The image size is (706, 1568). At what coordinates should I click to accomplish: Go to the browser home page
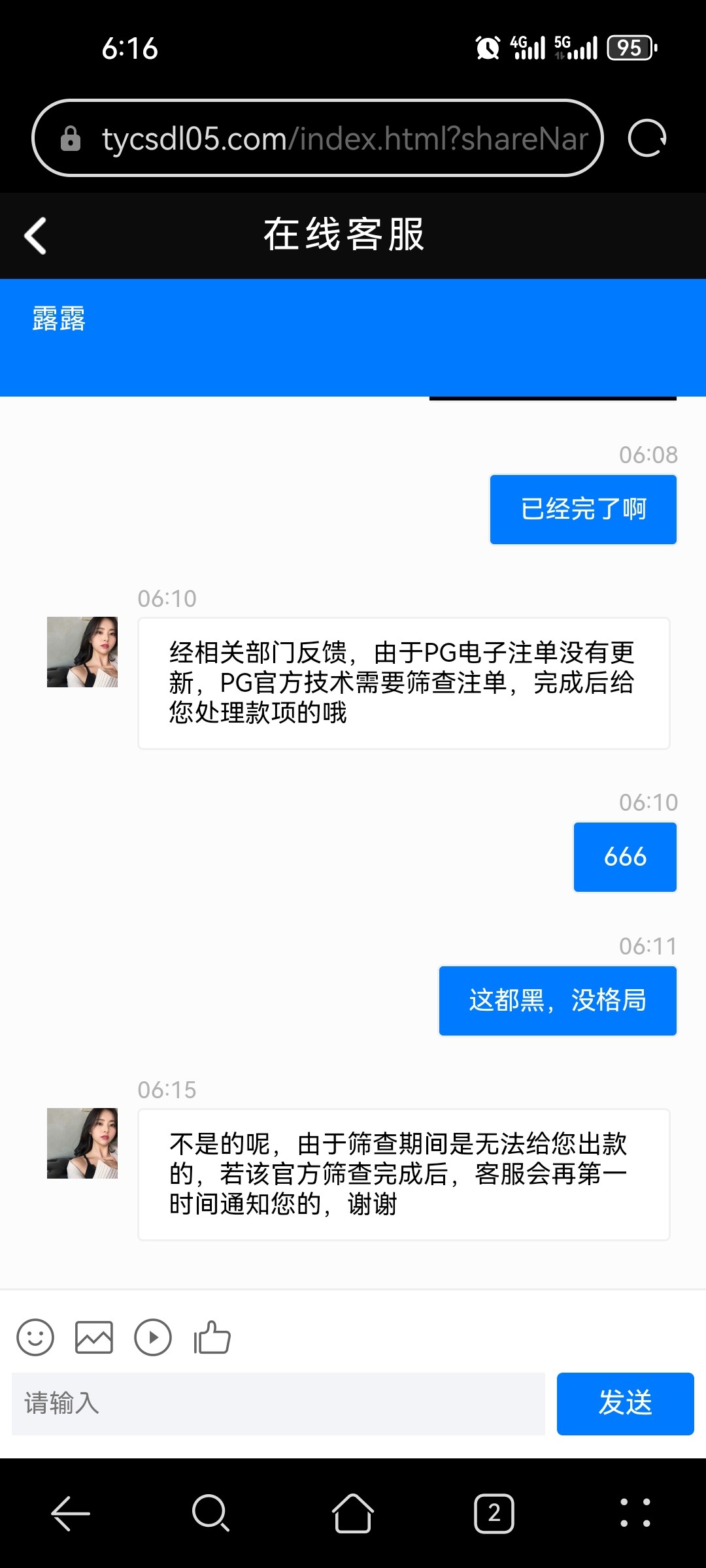click(x=353, y=1513)
